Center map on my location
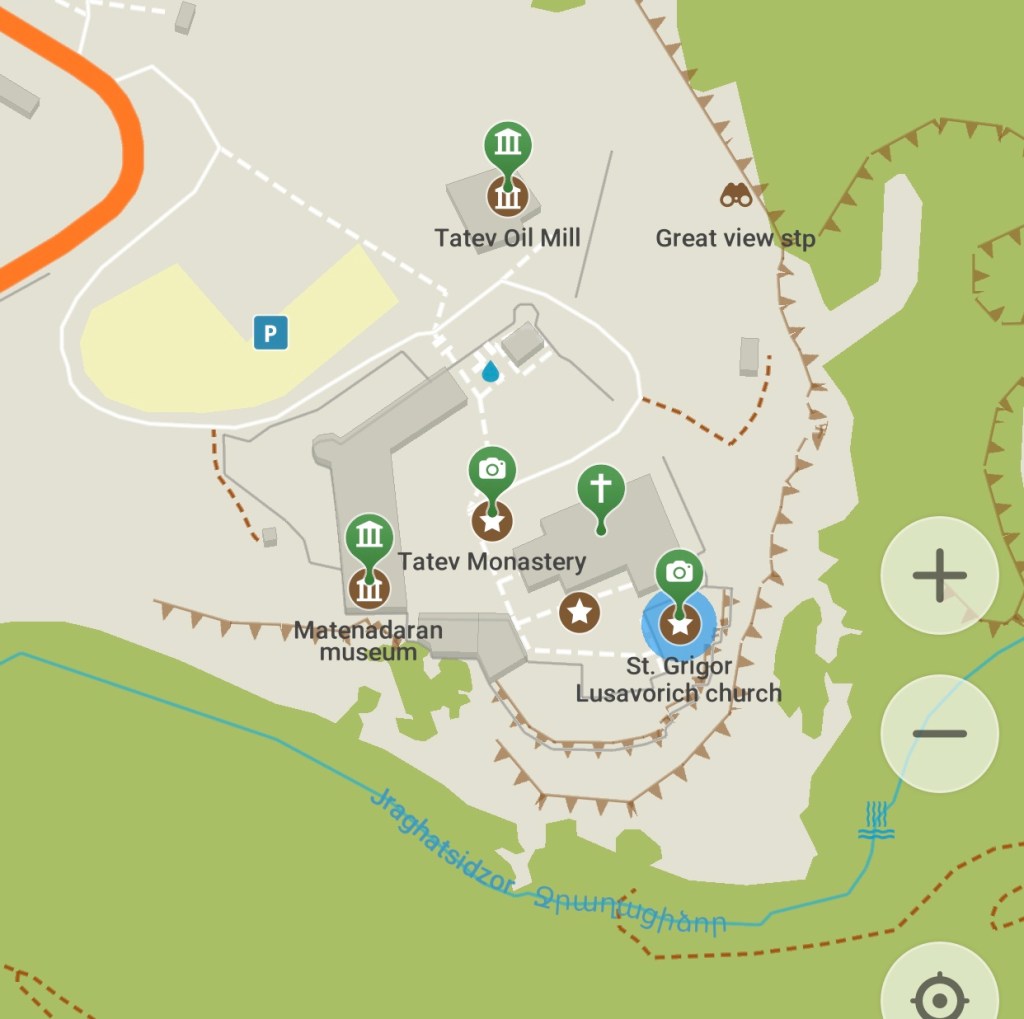 938,997
